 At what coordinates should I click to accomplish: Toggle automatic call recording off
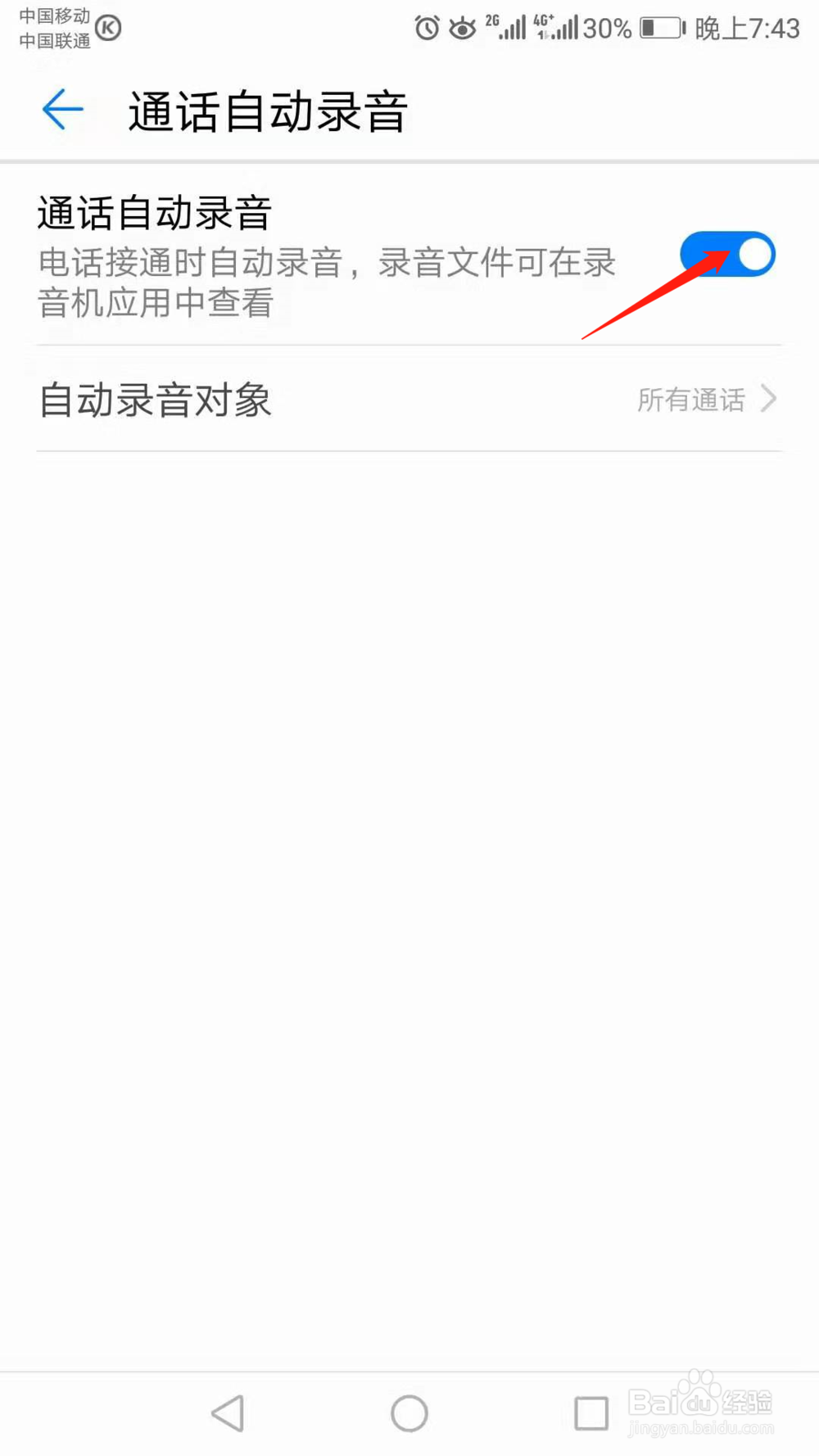tap(727, 254)
